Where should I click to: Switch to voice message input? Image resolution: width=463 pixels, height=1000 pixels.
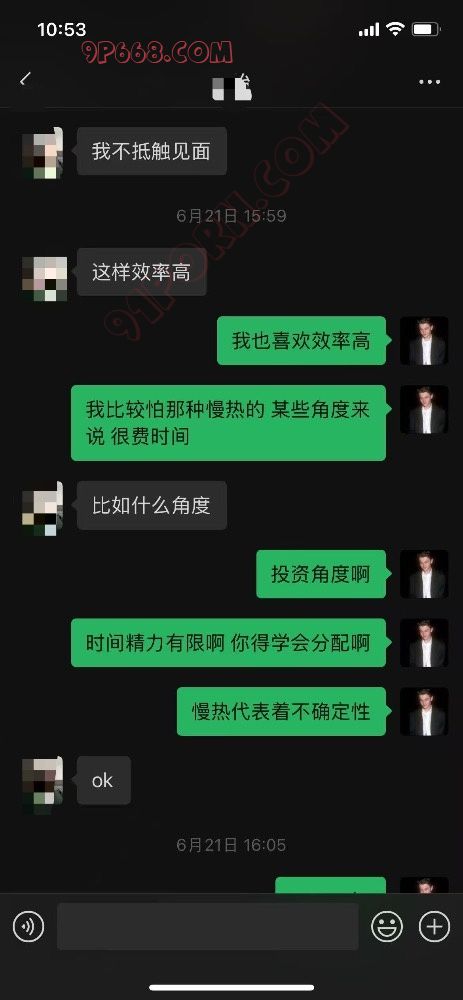point(28,926)
